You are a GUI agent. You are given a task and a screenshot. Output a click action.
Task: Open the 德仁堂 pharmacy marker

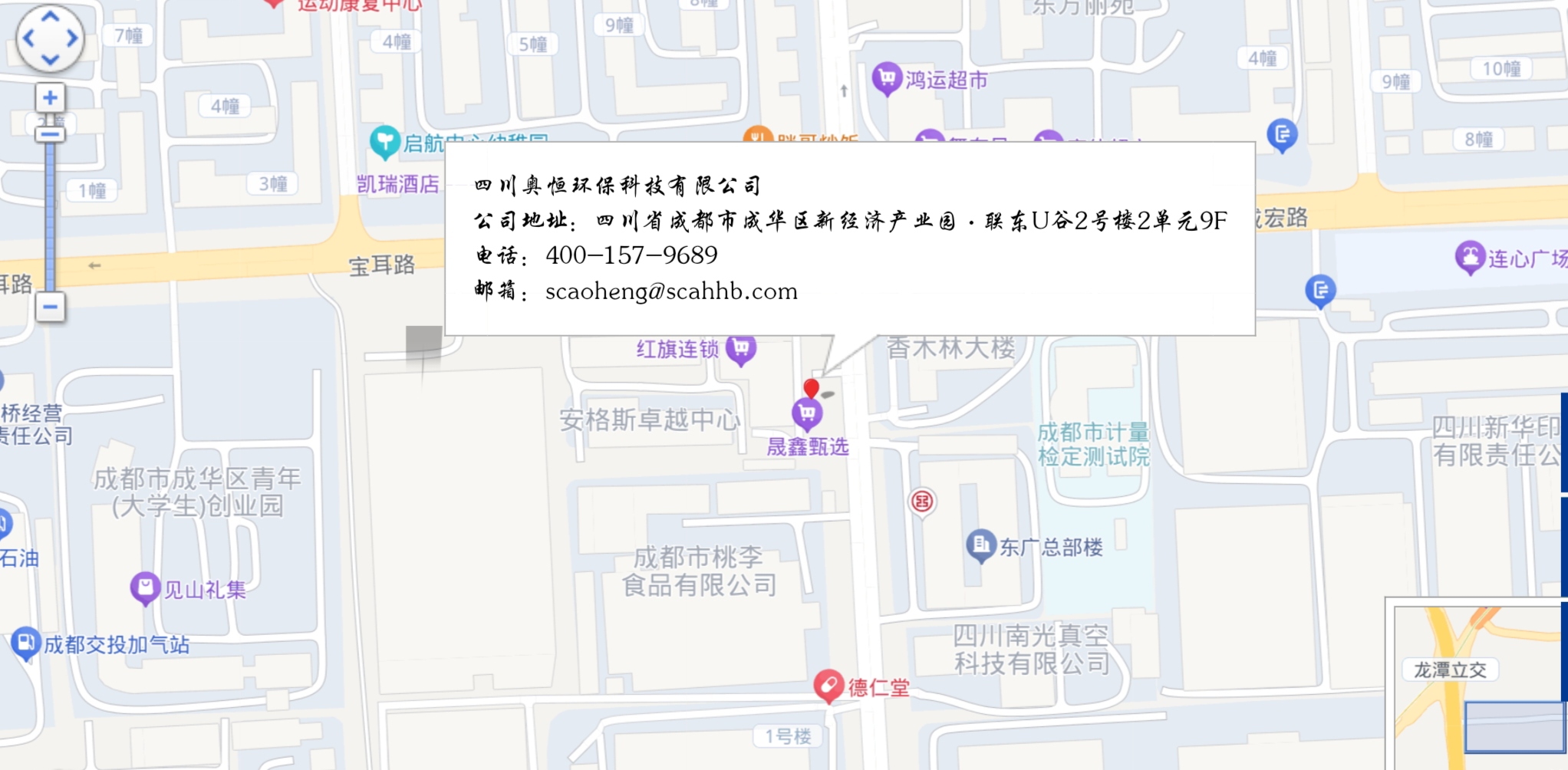pos(828,685)
